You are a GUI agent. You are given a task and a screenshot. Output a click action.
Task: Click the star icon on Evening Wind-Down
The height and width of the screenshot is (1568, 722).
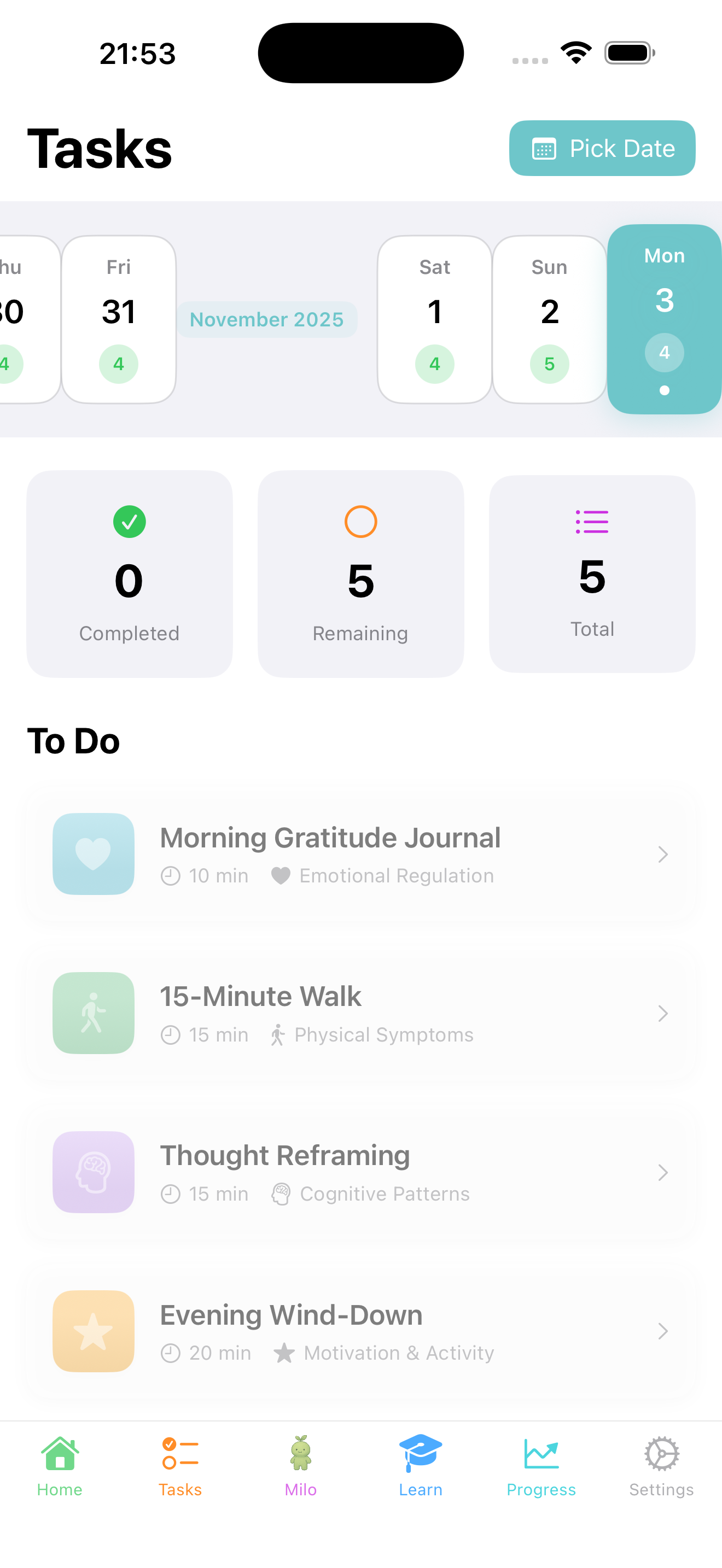(93, 1331)
